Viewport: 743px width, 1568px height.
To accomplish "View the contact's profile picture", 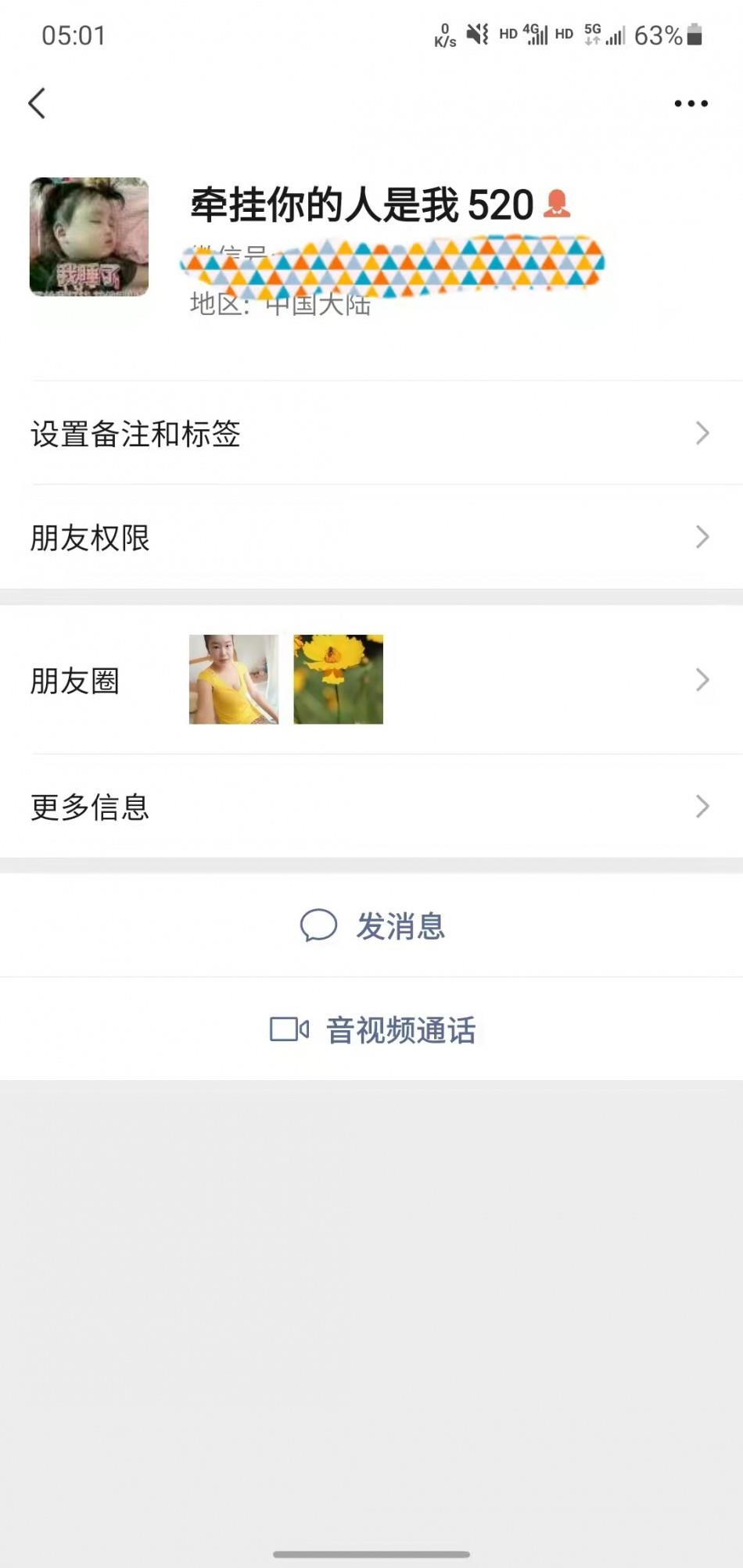I will [89, 237].
